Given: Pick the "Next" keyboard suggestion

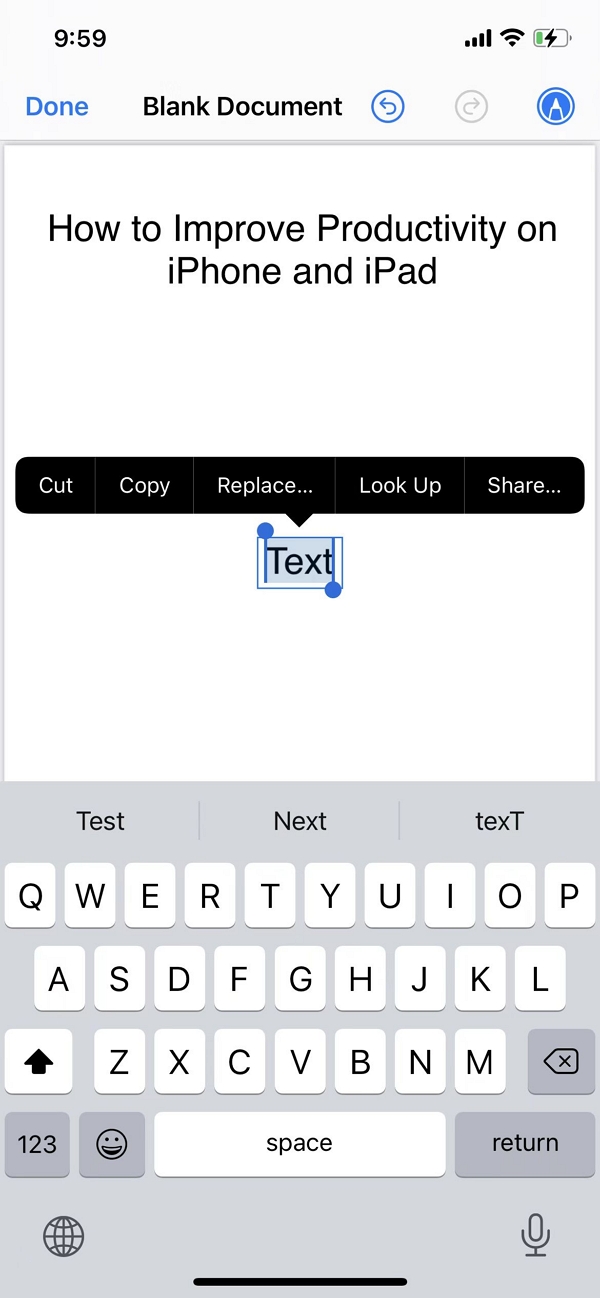Looking at the screenshot, I should click(x=300, y=821).
